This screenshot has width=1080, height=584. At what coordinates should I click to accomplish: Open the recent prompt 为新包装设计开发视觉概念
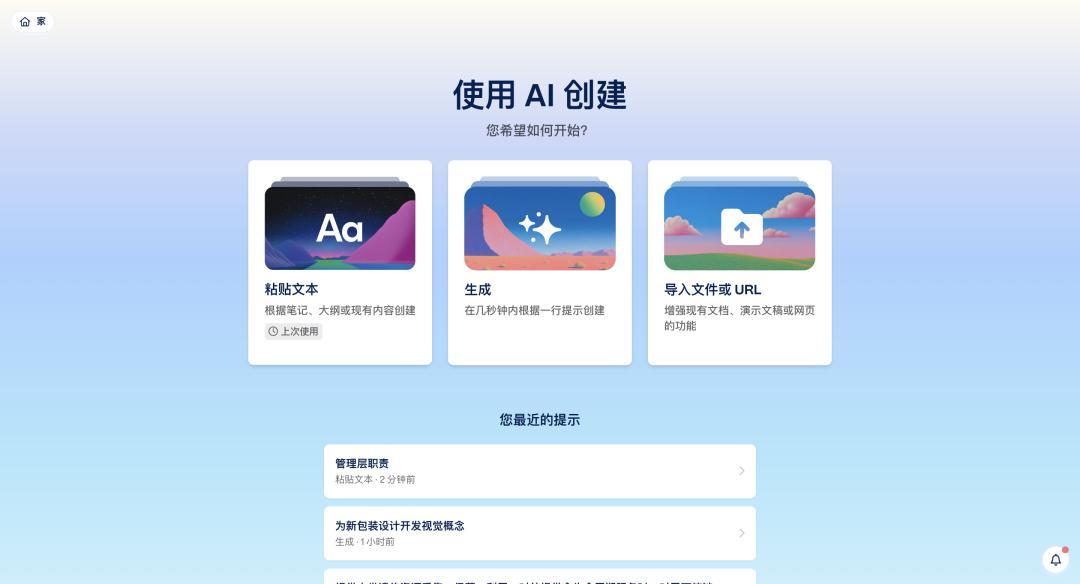(x=540, y=533)
